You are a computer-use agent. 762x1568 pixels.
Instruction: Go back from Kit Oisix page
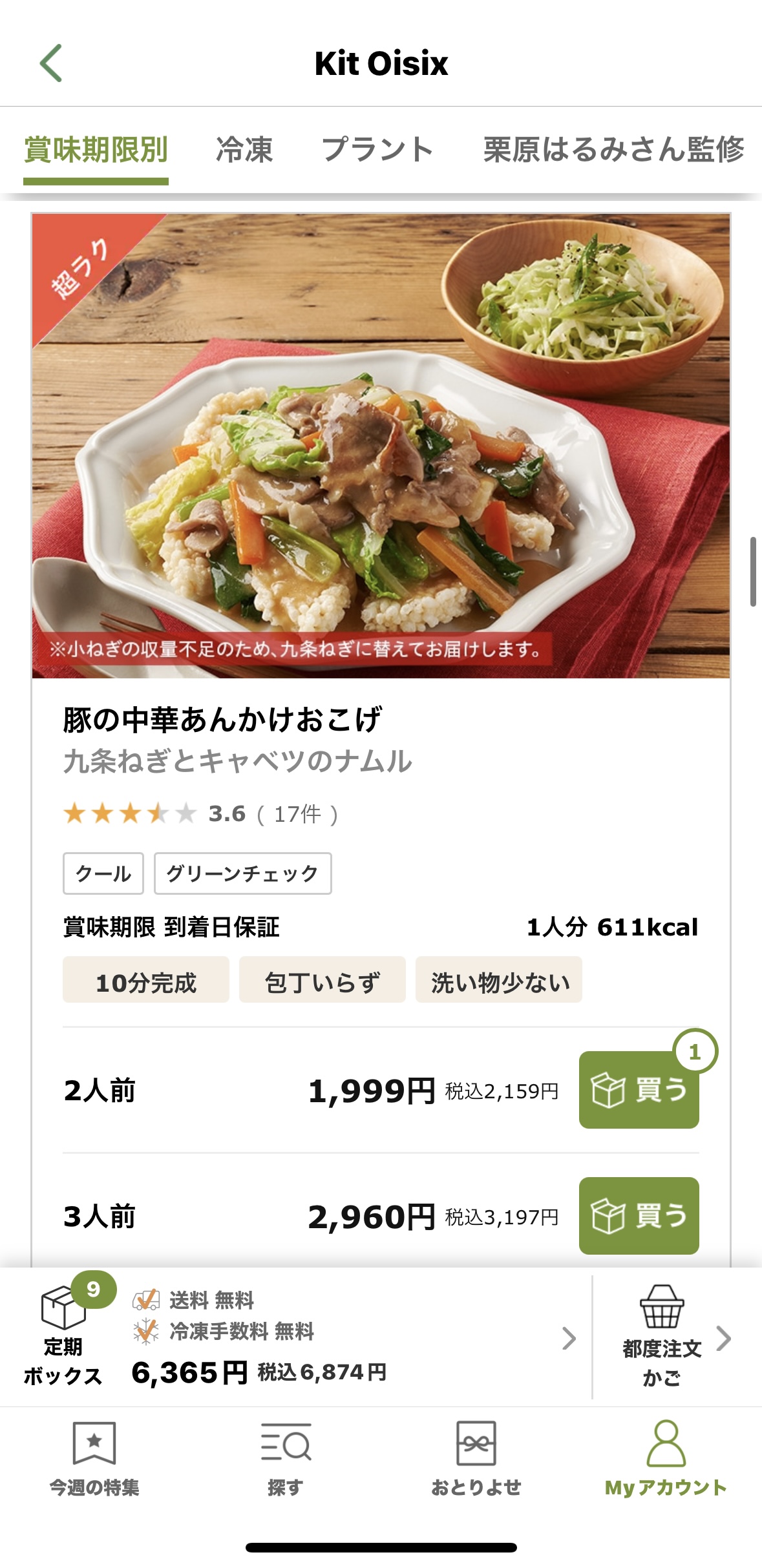51,63
